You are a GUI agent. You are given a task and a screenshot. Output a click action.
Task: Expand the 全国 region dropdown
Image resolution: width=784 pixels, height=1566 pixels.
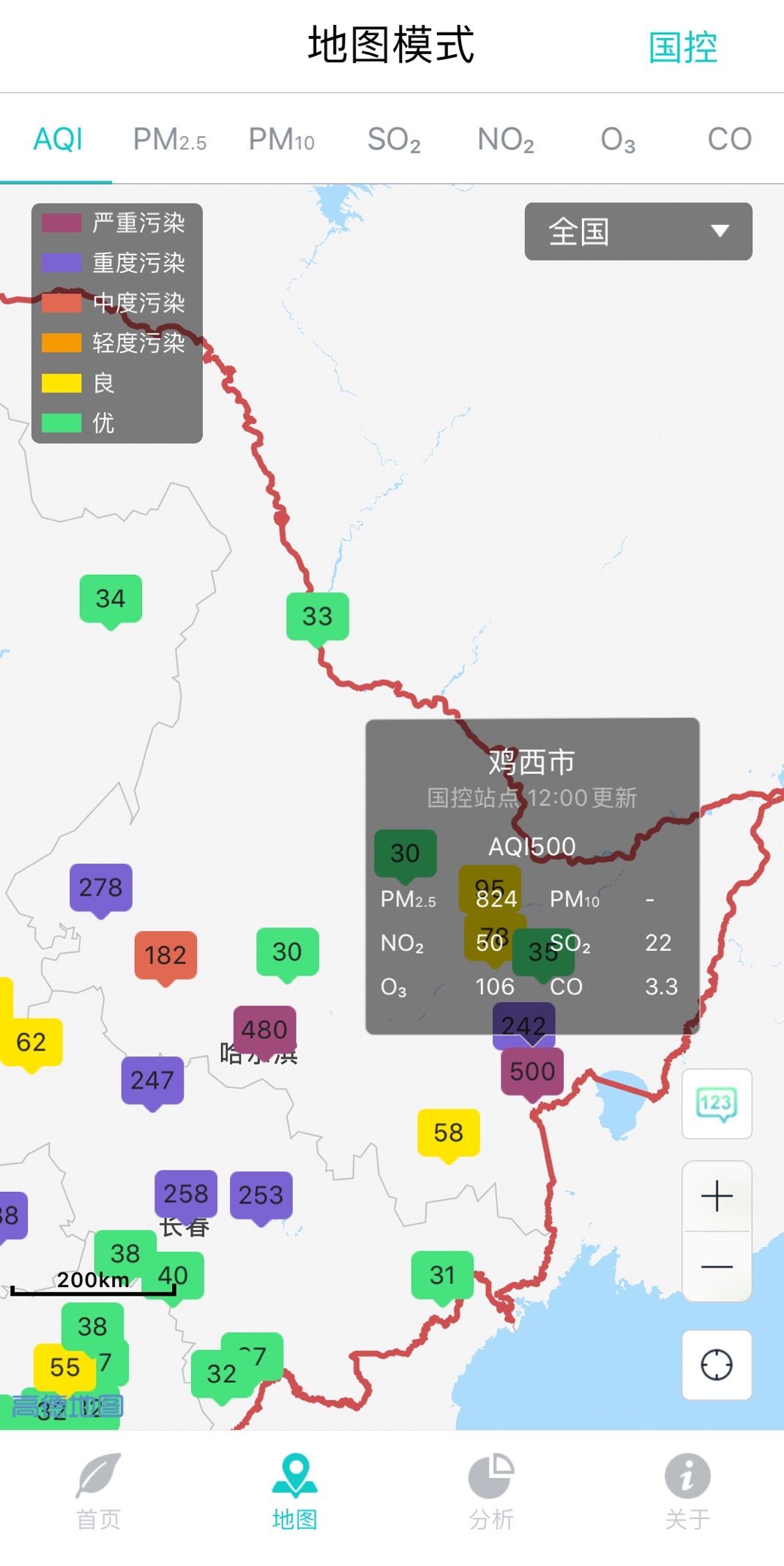click(x=638, y=231)
